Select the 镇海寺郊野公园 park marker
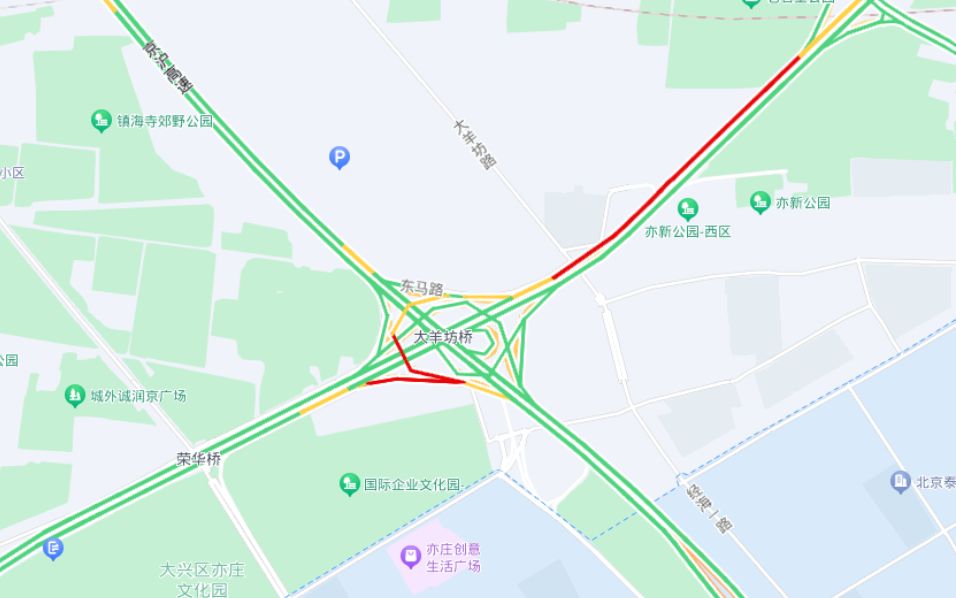This screenshot has height=598, width=956. coord(101,121)
